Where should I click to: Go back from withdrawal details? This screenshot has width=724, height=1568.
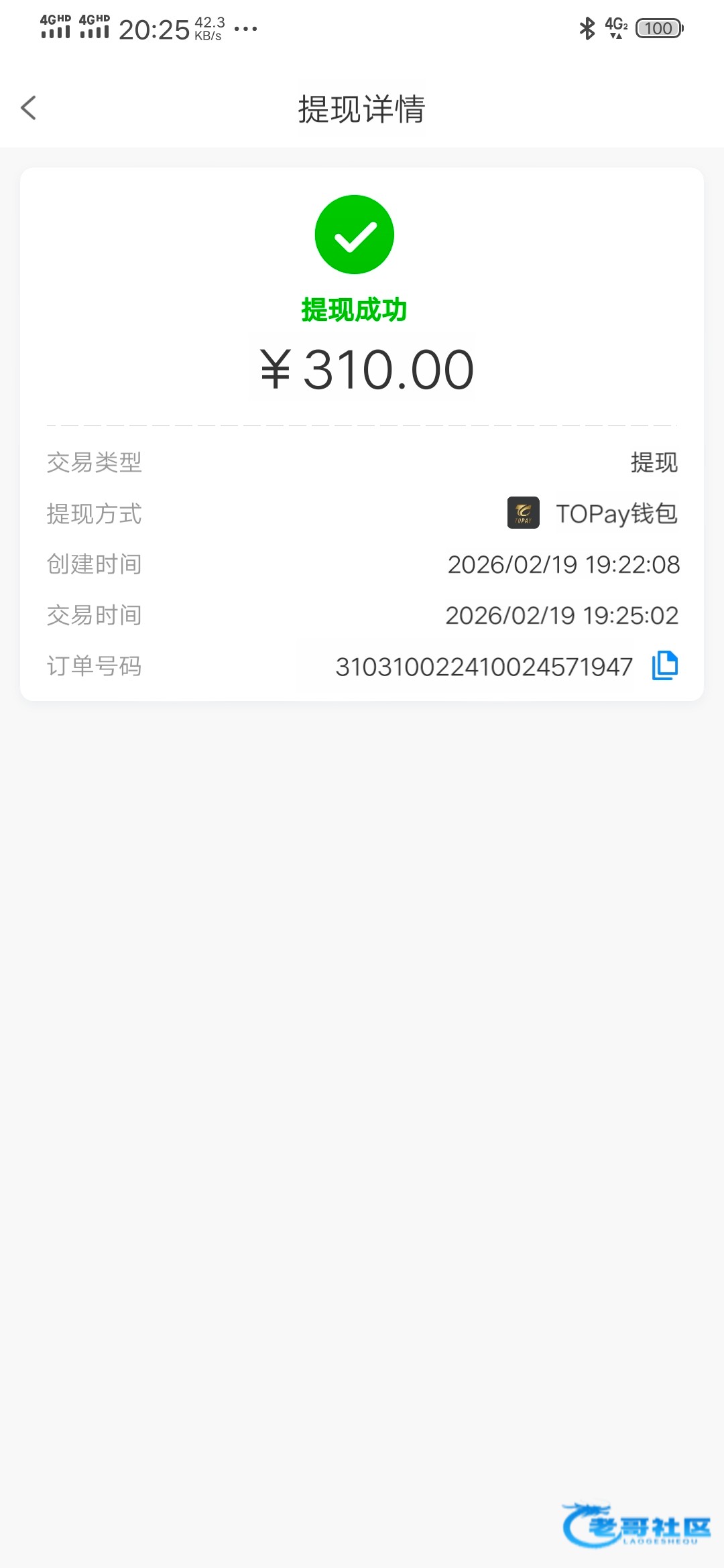tap(28, 108)
